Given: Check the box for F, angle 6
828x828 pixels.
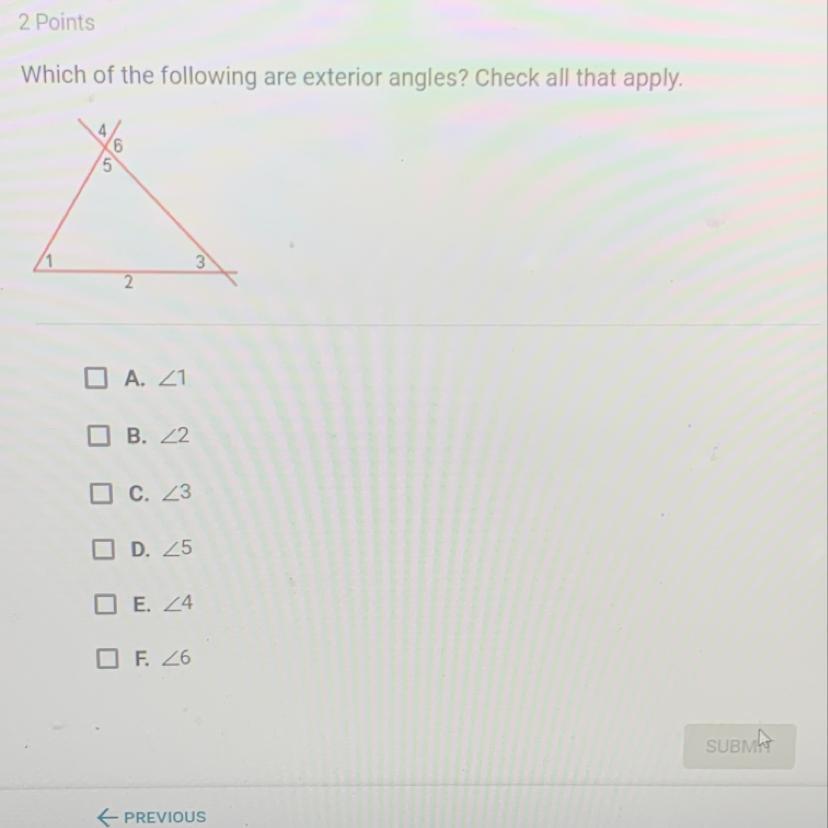Looking at the screenshot, I should pyautogui.click(x=107, y=658).
